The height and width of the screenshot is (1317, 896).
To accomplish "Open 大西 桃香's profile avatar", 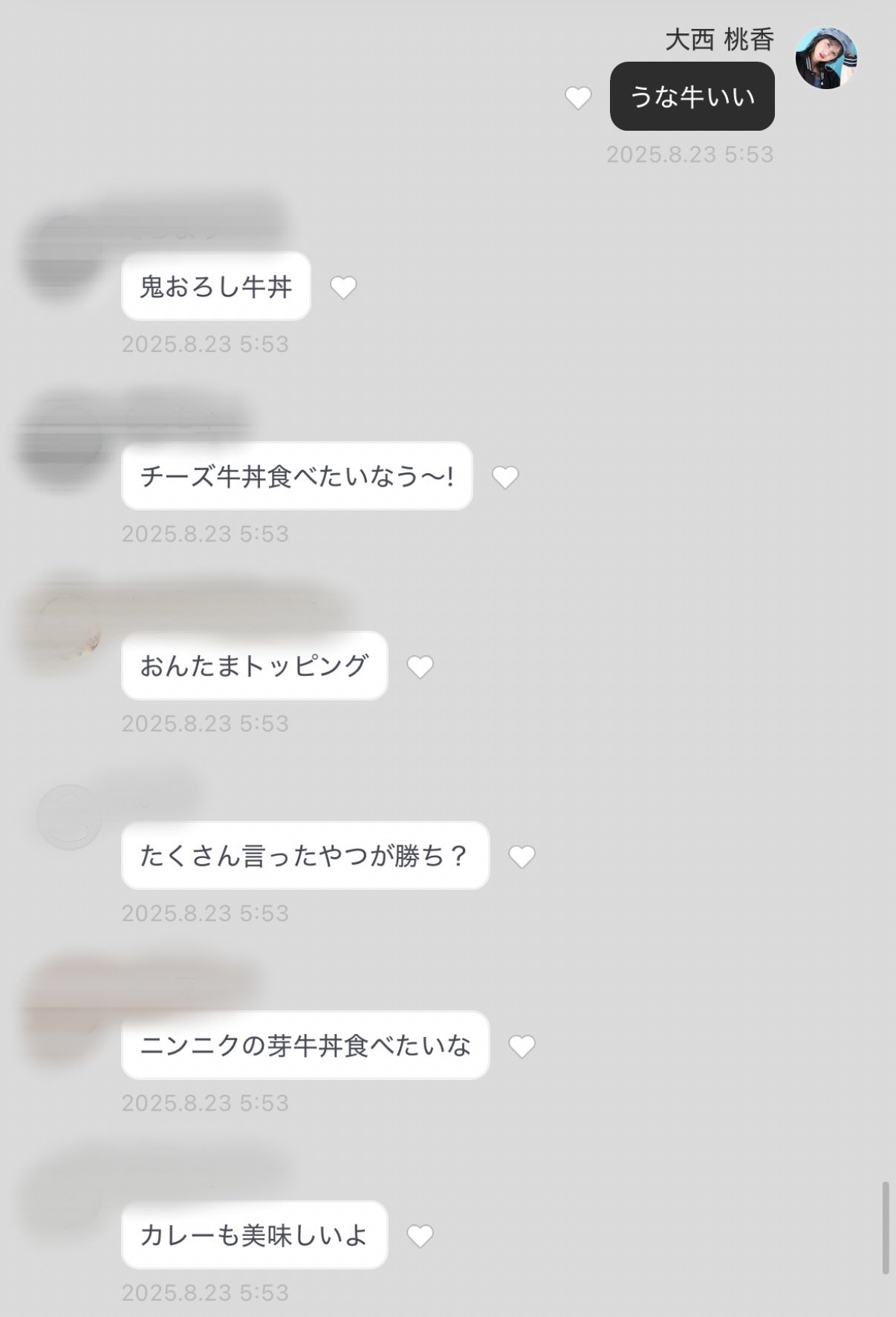I will coord(826,59).
